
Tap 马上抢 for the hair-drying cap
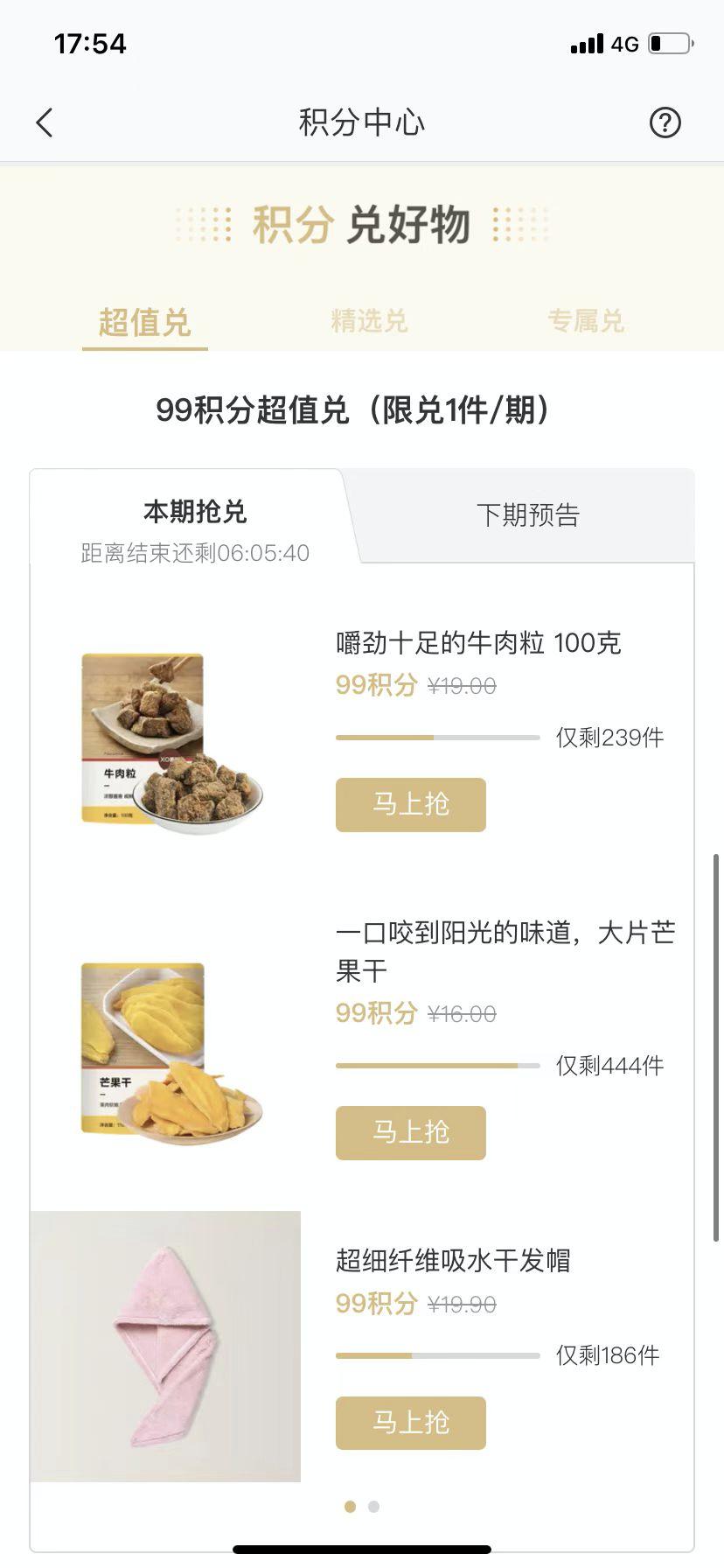click(410, 1424)
